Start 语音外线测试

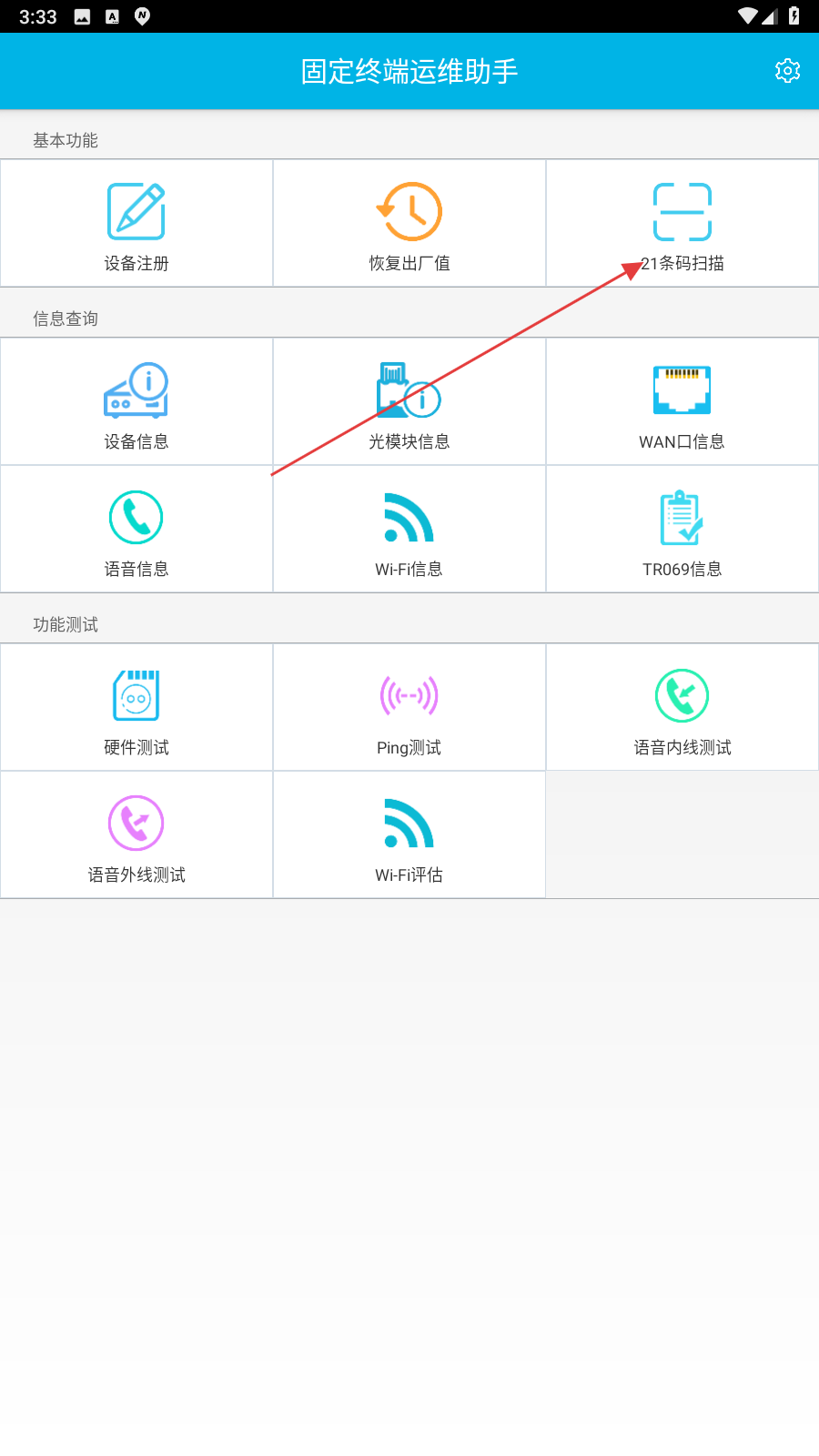tap(136, 835)
